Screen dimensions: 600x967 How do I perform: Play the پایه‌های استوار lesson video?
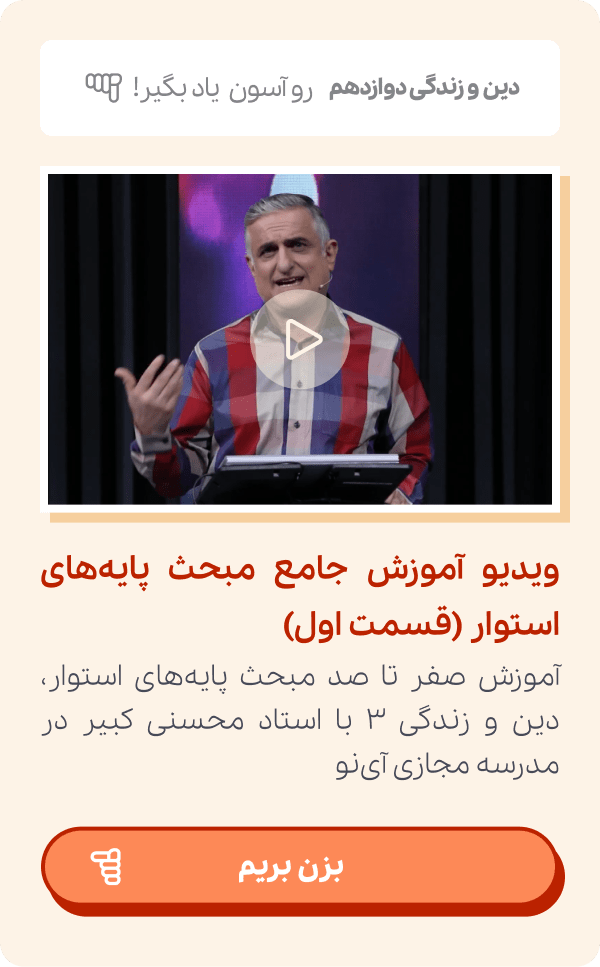(x=300, y=340)
